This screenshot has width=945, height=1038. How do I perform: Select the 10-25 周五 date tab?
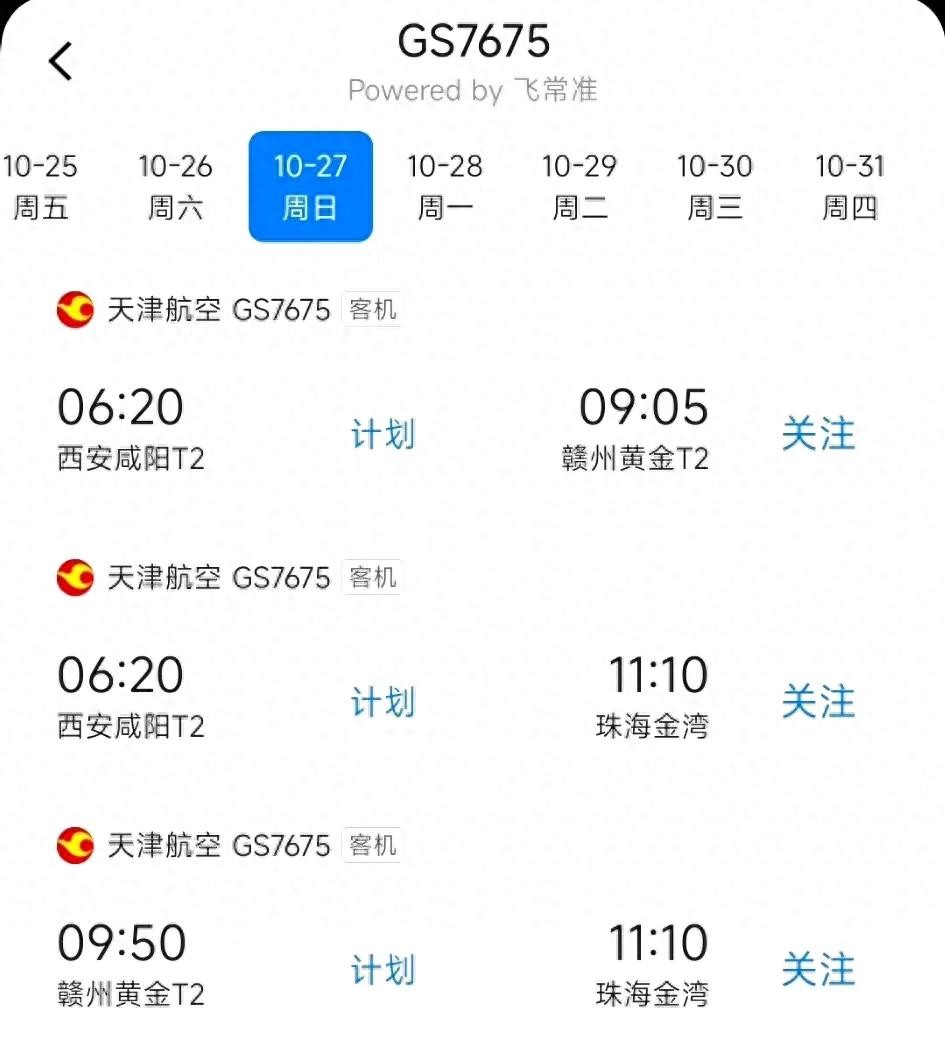(40, 186)
